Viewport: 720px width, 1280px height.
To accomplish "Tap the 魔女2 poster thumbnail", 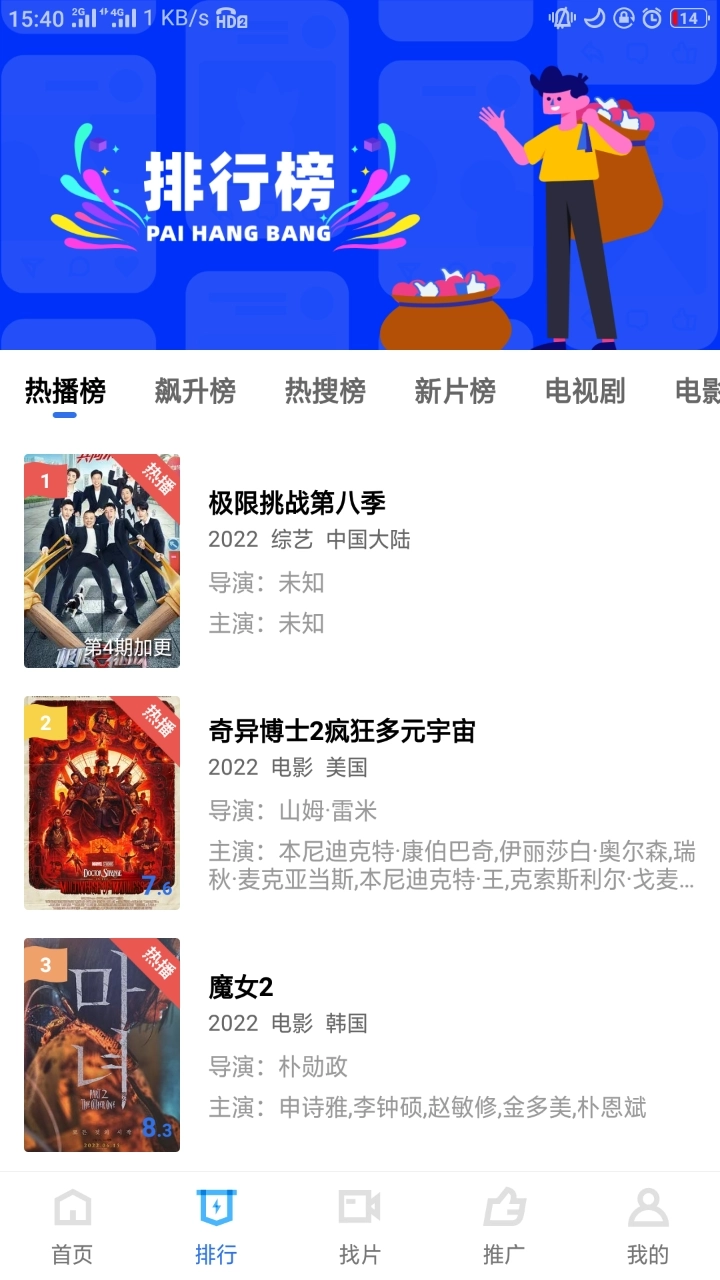I will (x=101, y=1043).
